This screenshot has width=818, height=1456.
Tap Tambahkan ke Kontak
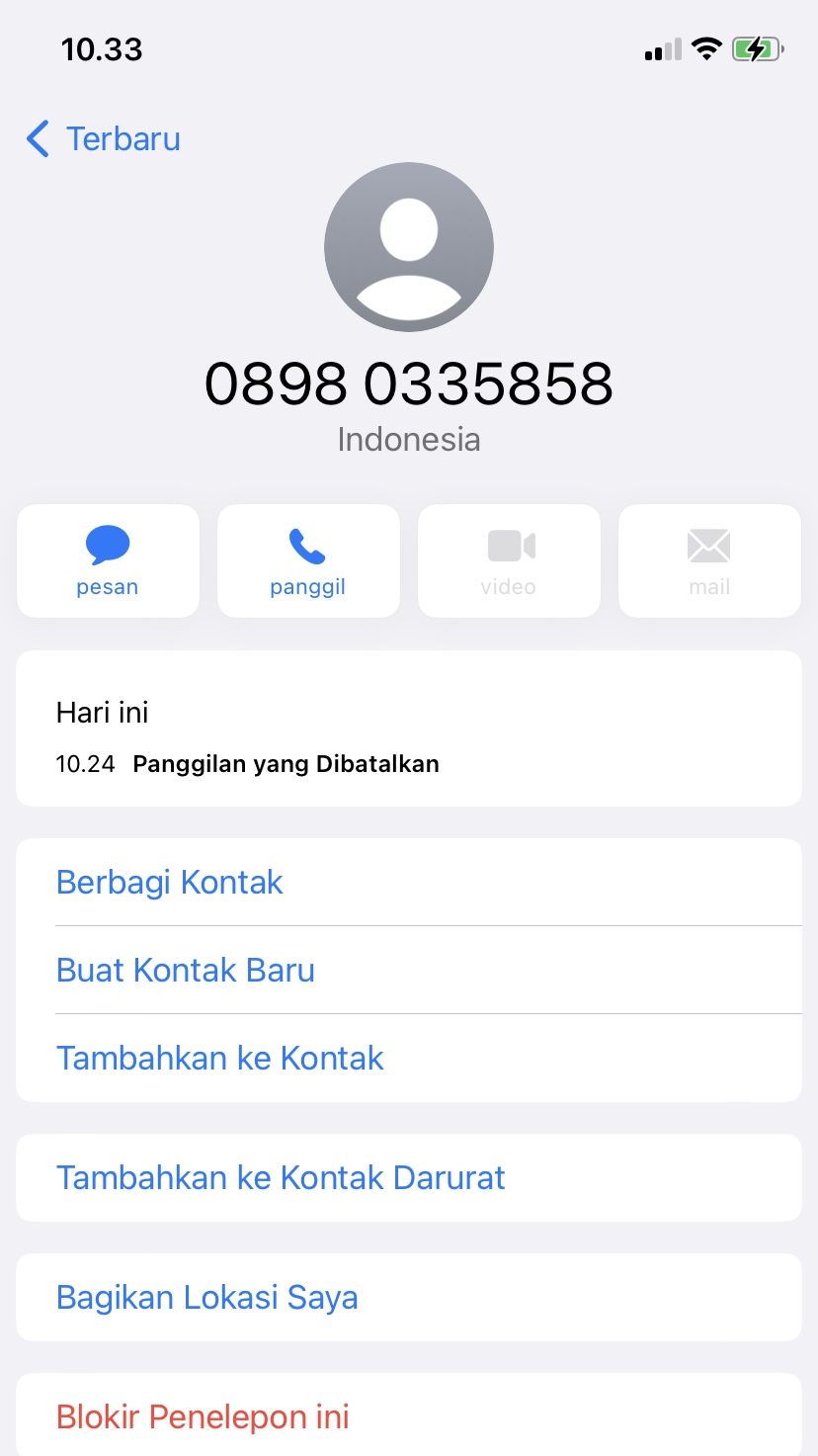[219, 1058]
